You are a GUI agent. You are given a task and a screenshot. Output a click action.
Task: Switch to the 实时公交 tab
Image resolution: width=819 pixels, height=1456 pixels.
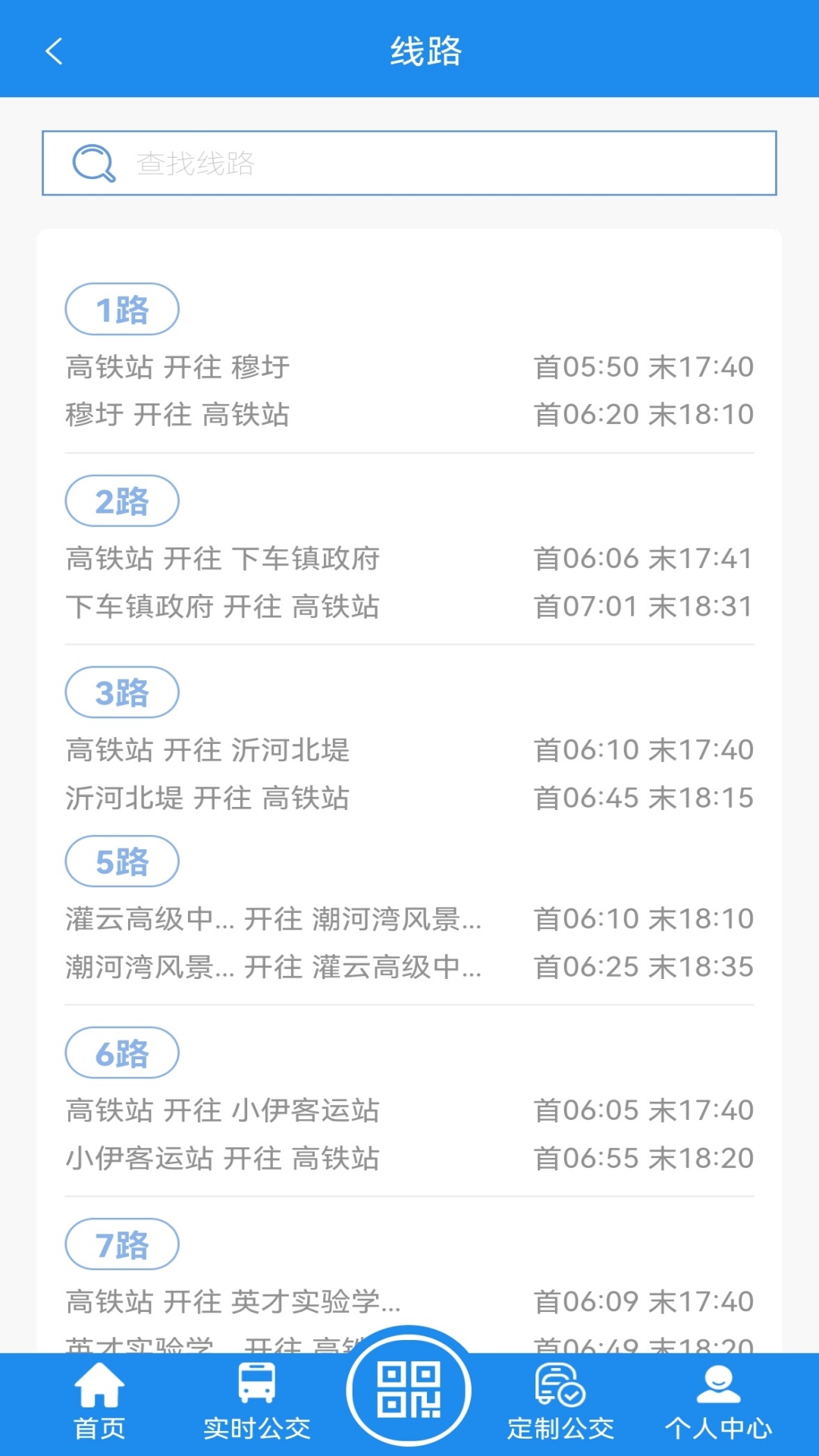(256, 1403)
